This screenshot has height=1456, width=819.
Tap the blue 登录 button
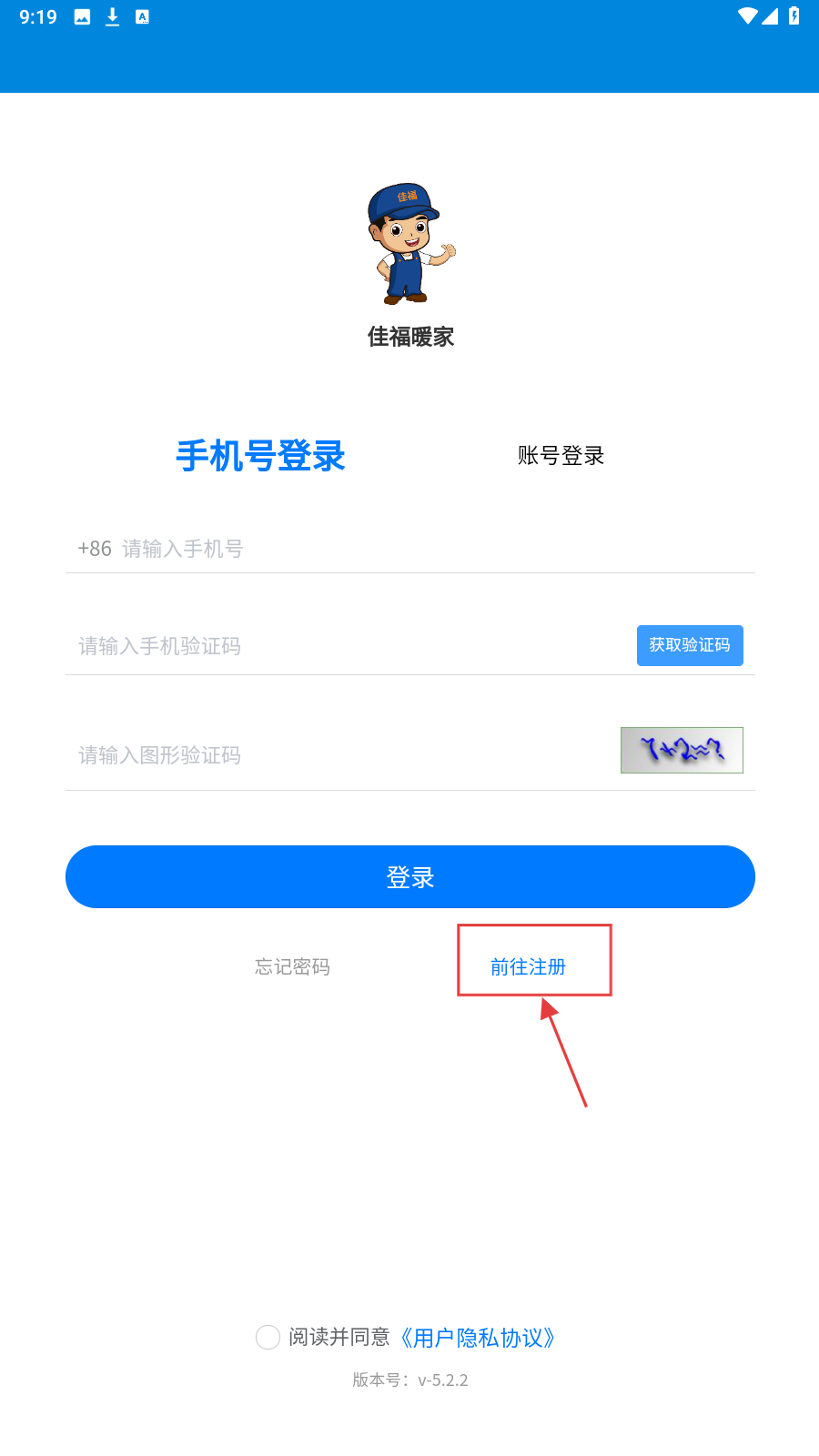pyautogui.click(x=409, y=876)
